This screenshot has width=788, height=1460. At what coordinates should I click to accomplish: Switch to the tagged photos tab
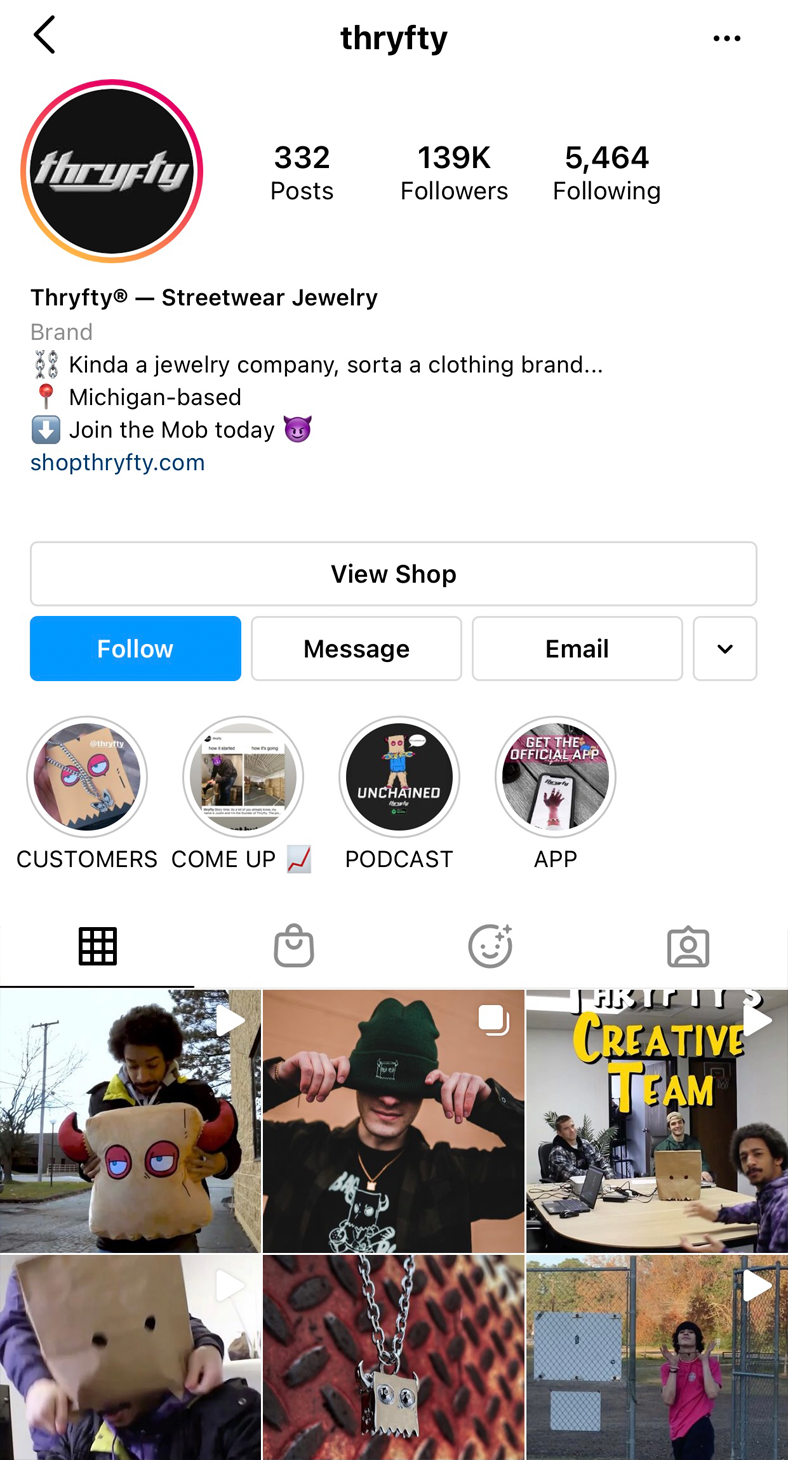point(688,946)
